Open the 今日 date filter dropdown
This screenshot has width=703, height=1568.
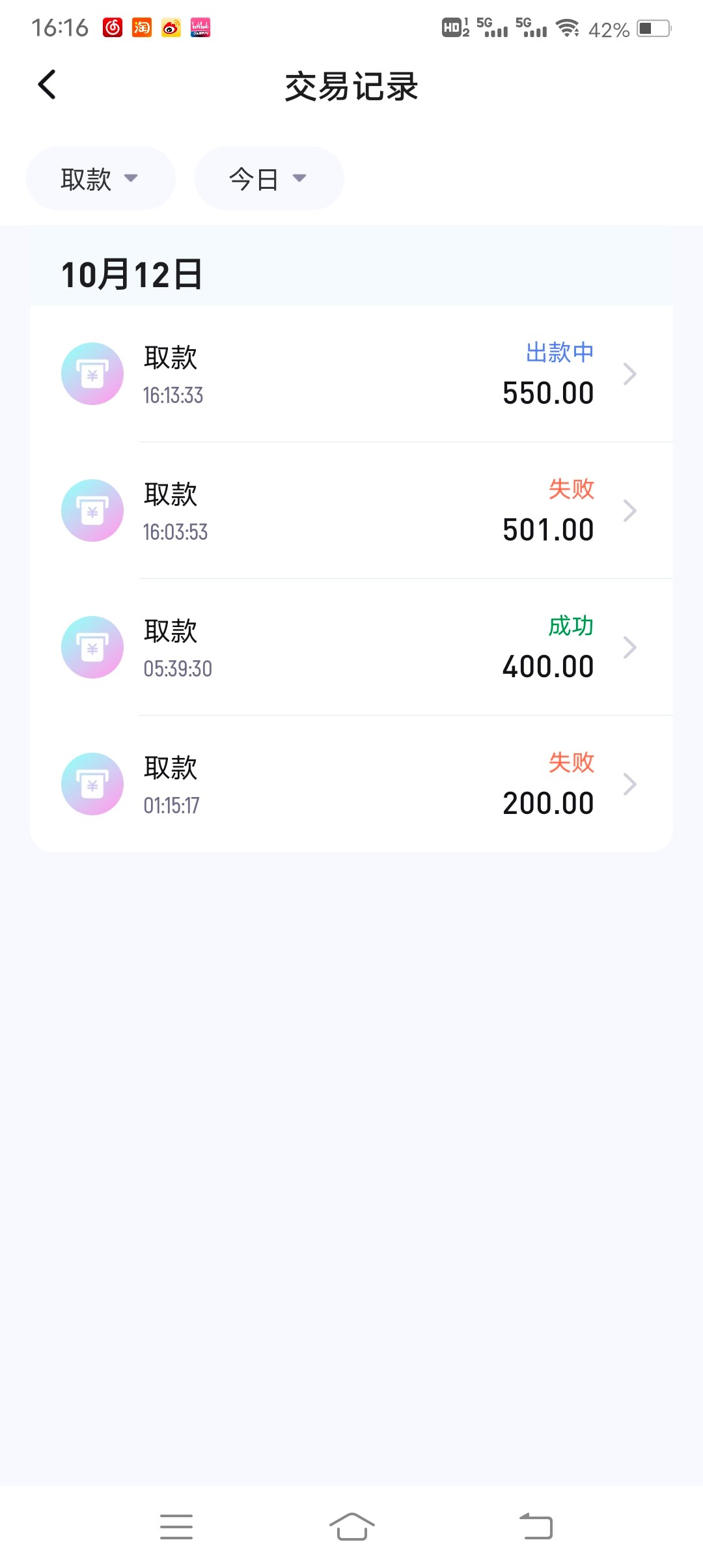click(x=269, y=178)
